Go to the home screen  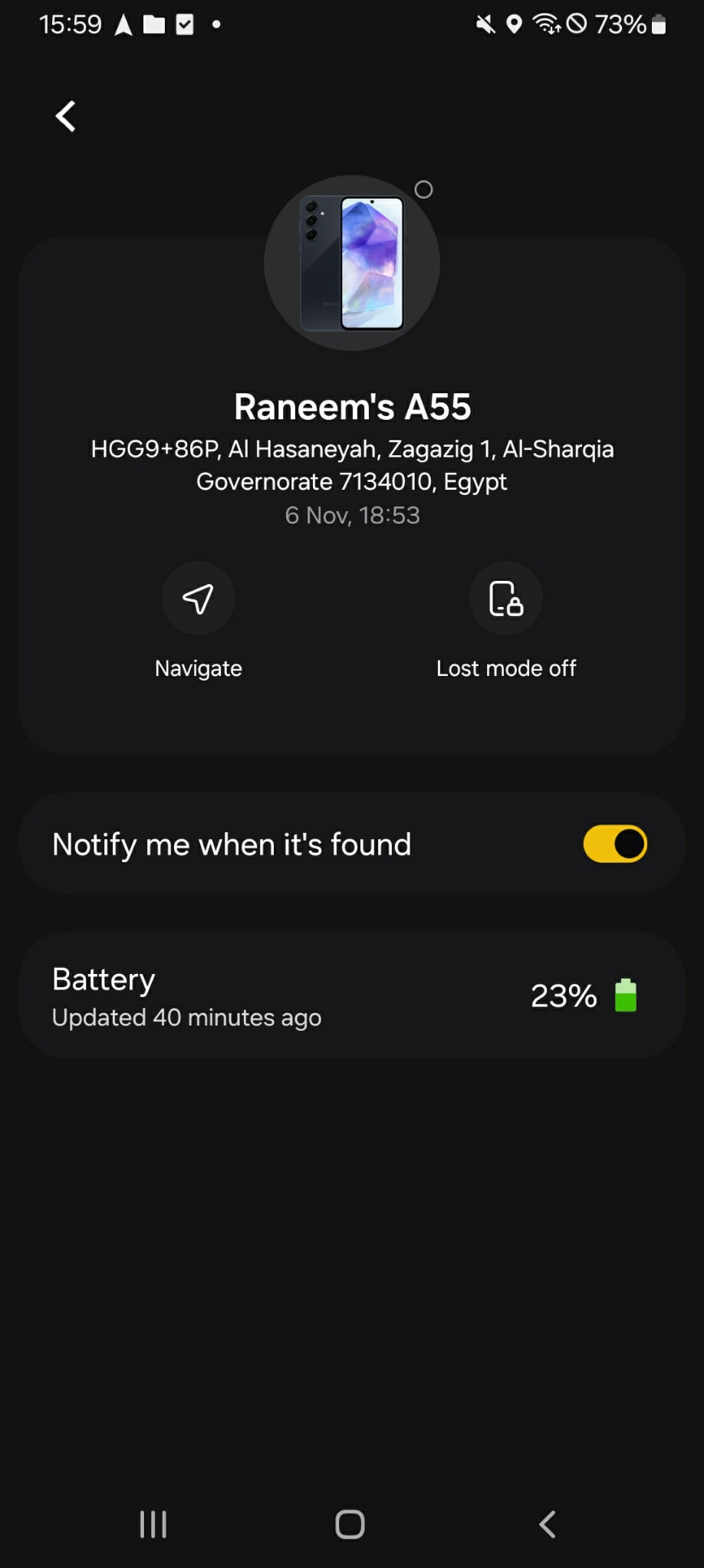point(350,1524)
